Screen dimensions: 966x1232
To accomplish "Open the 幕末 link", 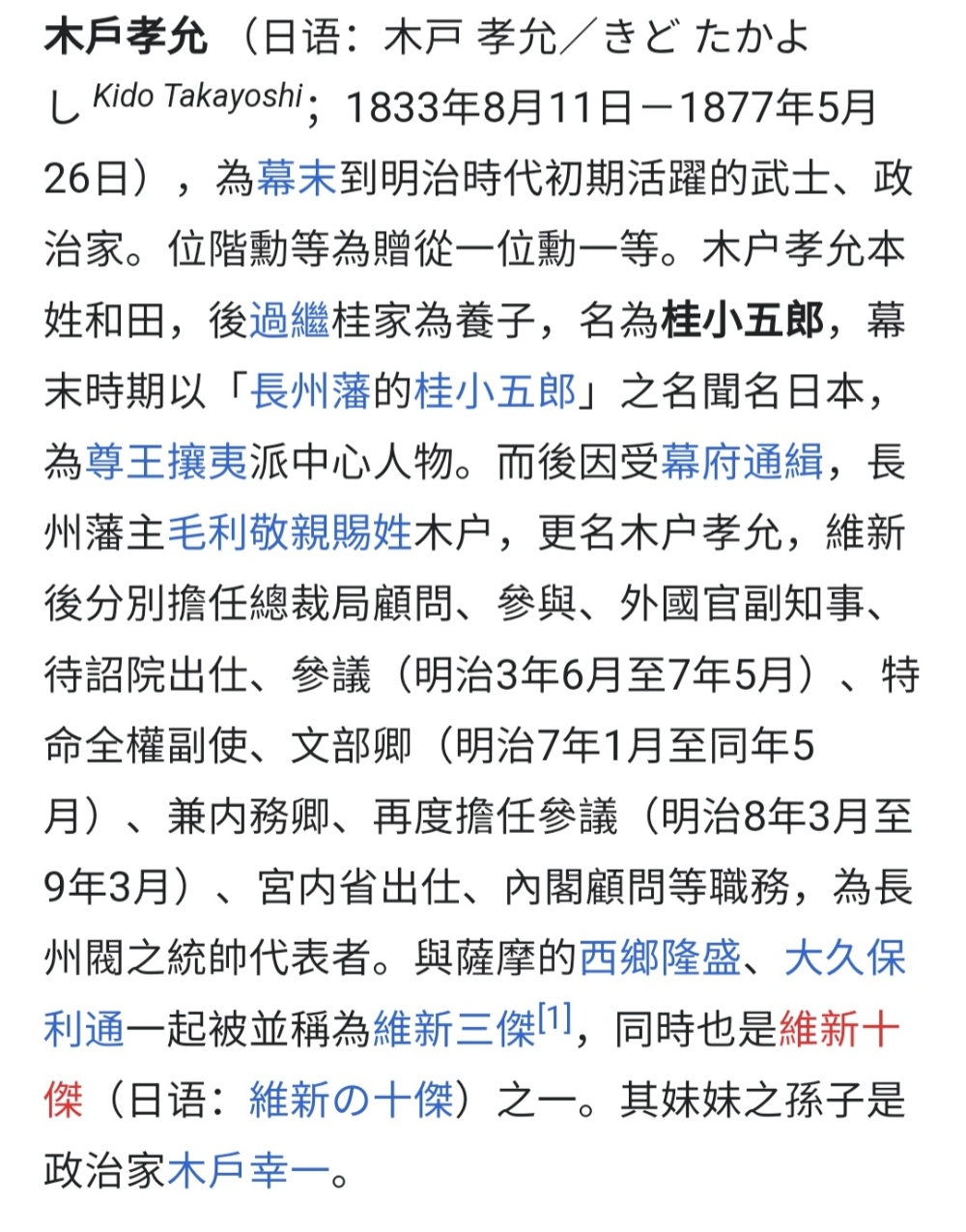I will point(296,179).
